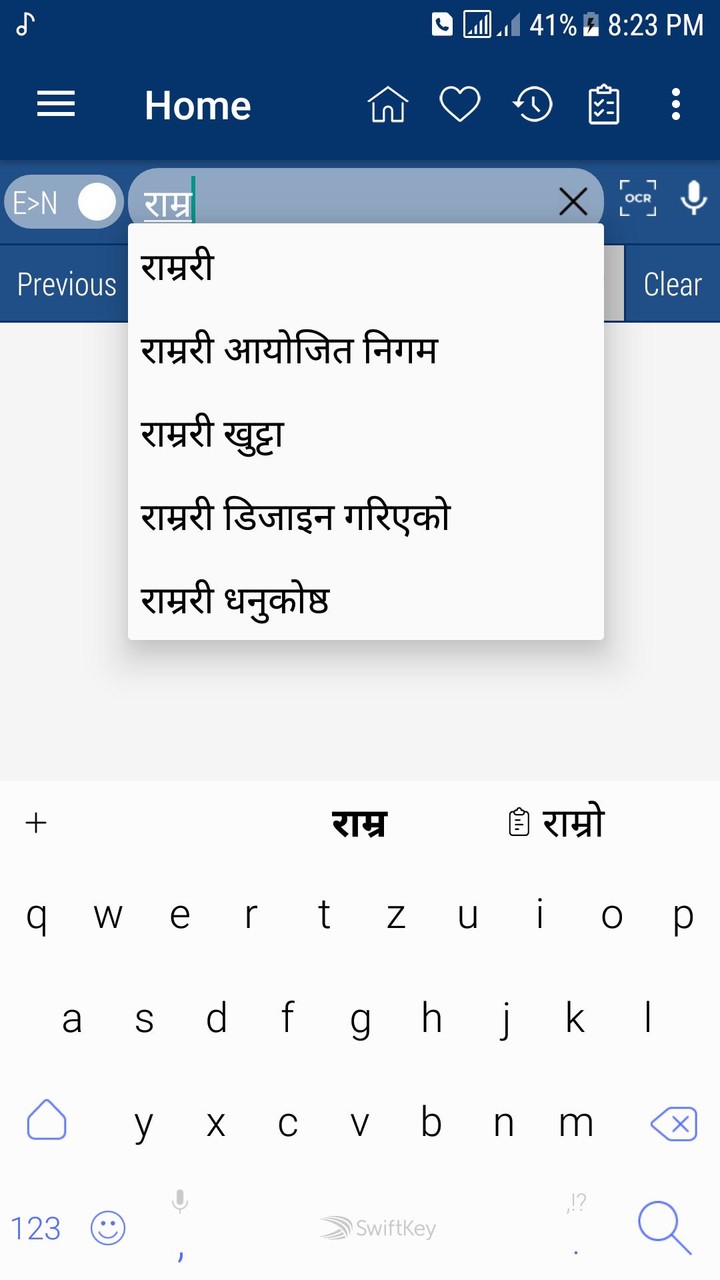
Task: Open the checklist clipboard icon
Action: pyautogui.click(x=604, y=104)
